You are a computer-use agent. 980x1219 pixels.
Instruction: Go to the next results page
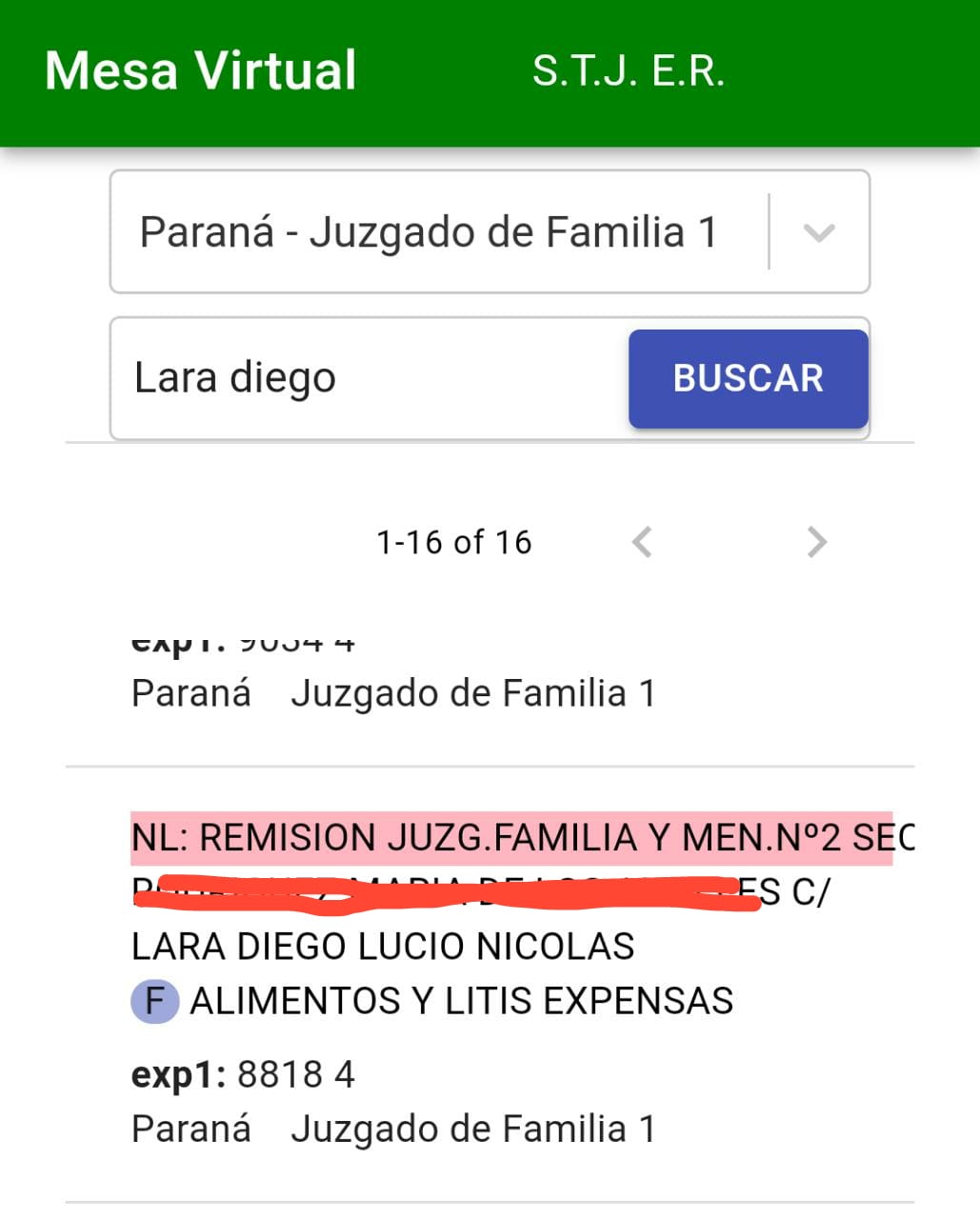pos(816,542)
